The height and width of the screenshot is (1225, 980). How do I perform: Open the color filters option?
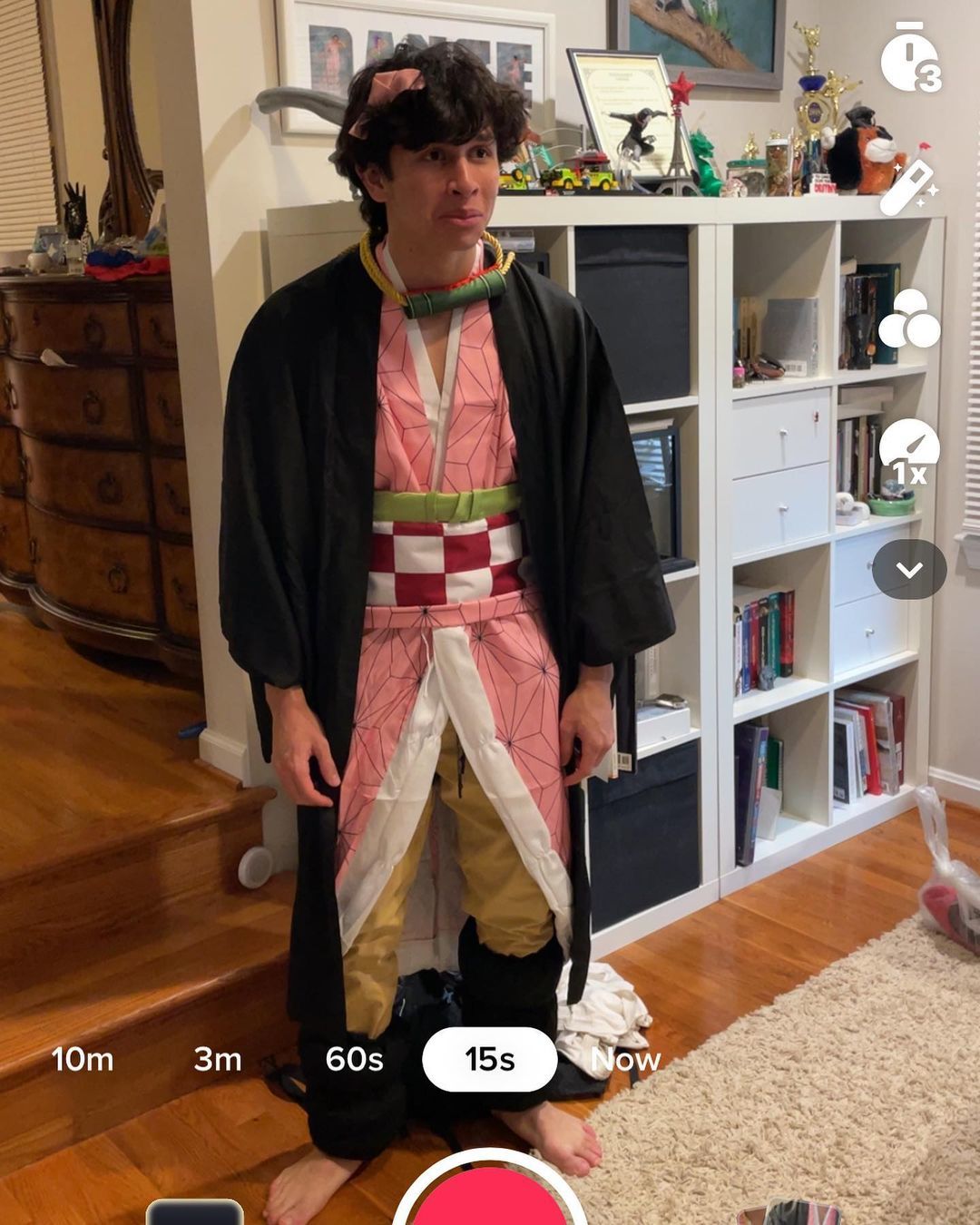pyautogui.click(x=908, y=320)
